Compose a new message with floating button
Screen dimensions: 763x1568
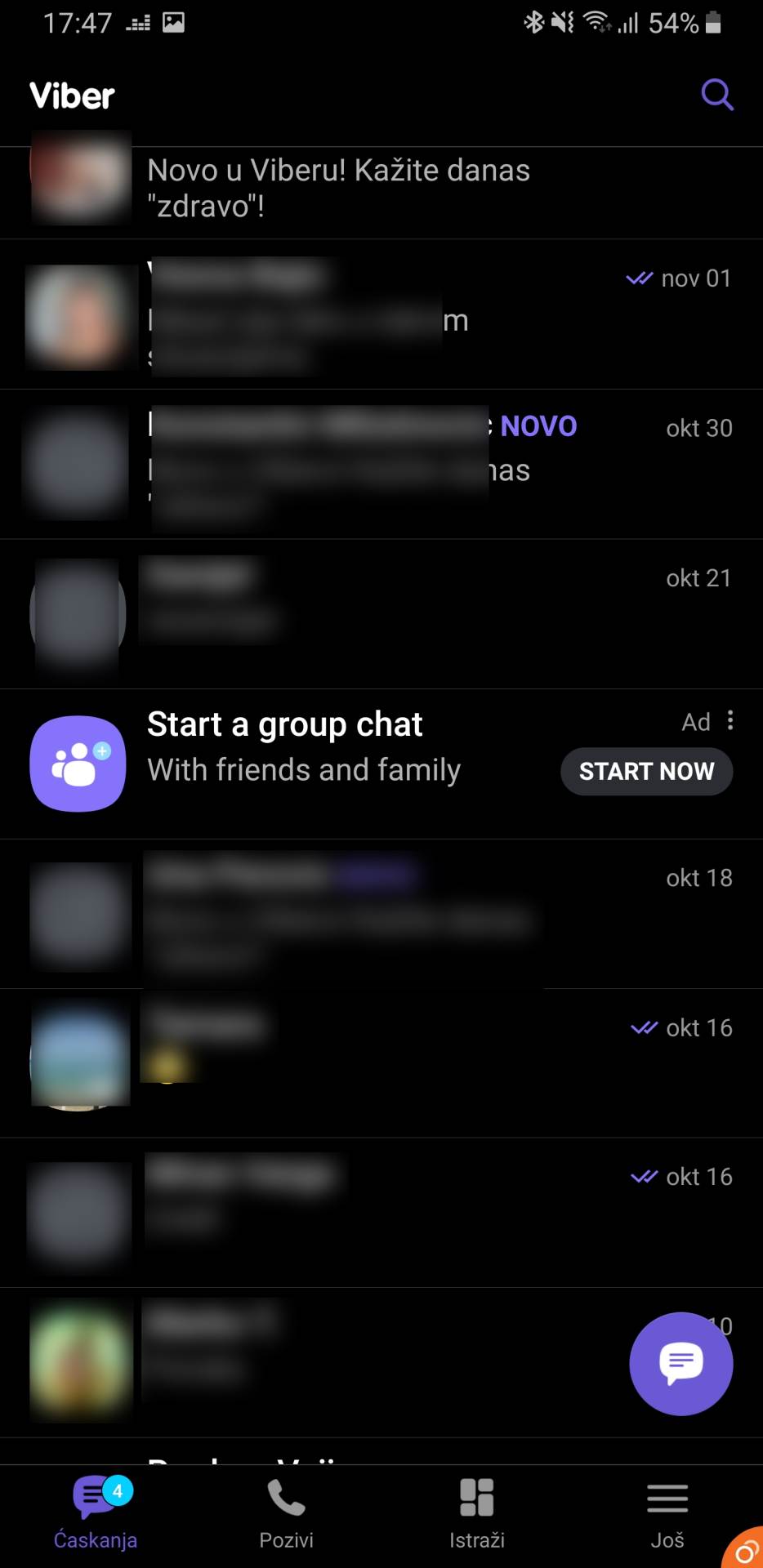(x=680, y=1363)
